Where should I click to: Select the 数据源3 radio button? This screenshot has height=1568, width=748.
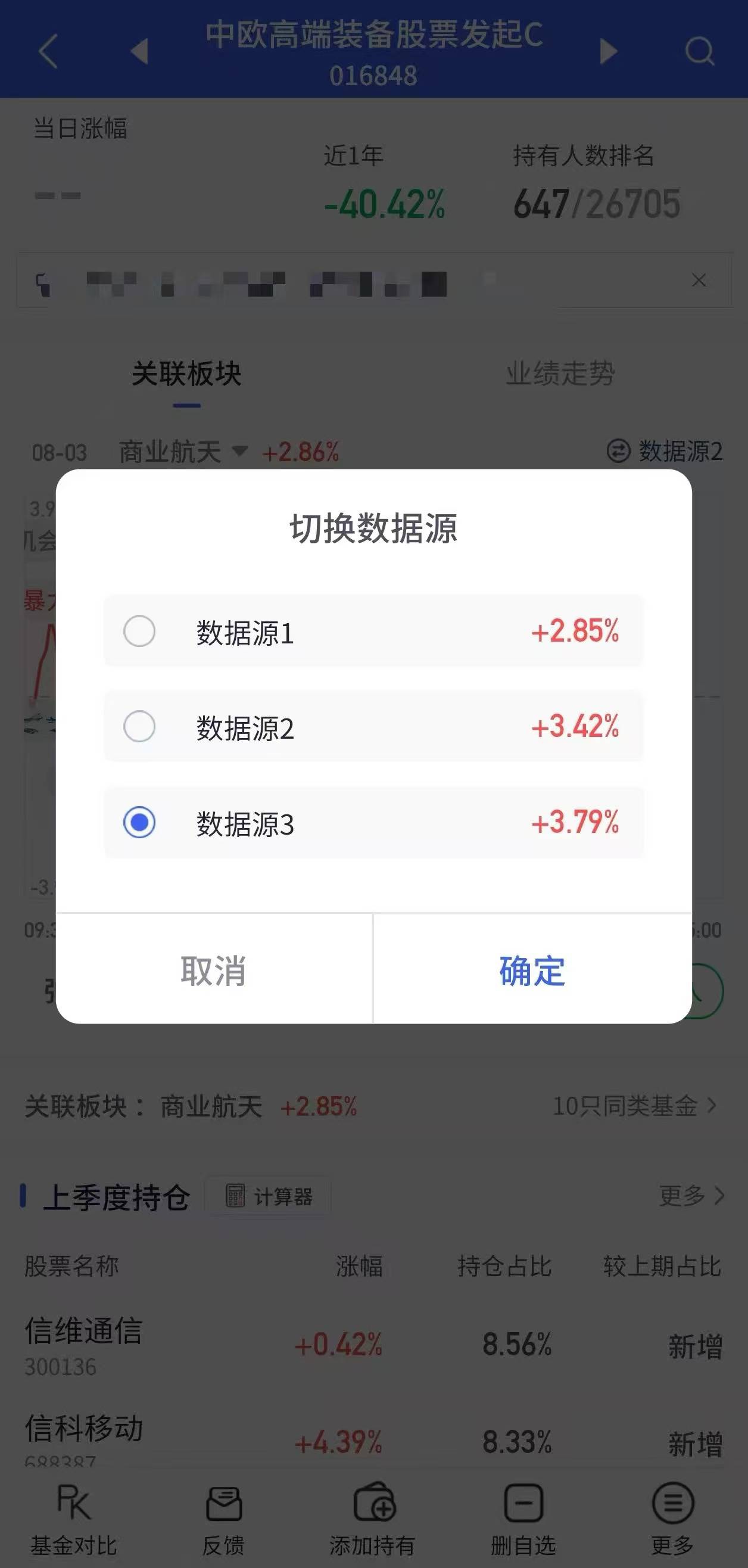coord(139,822)
